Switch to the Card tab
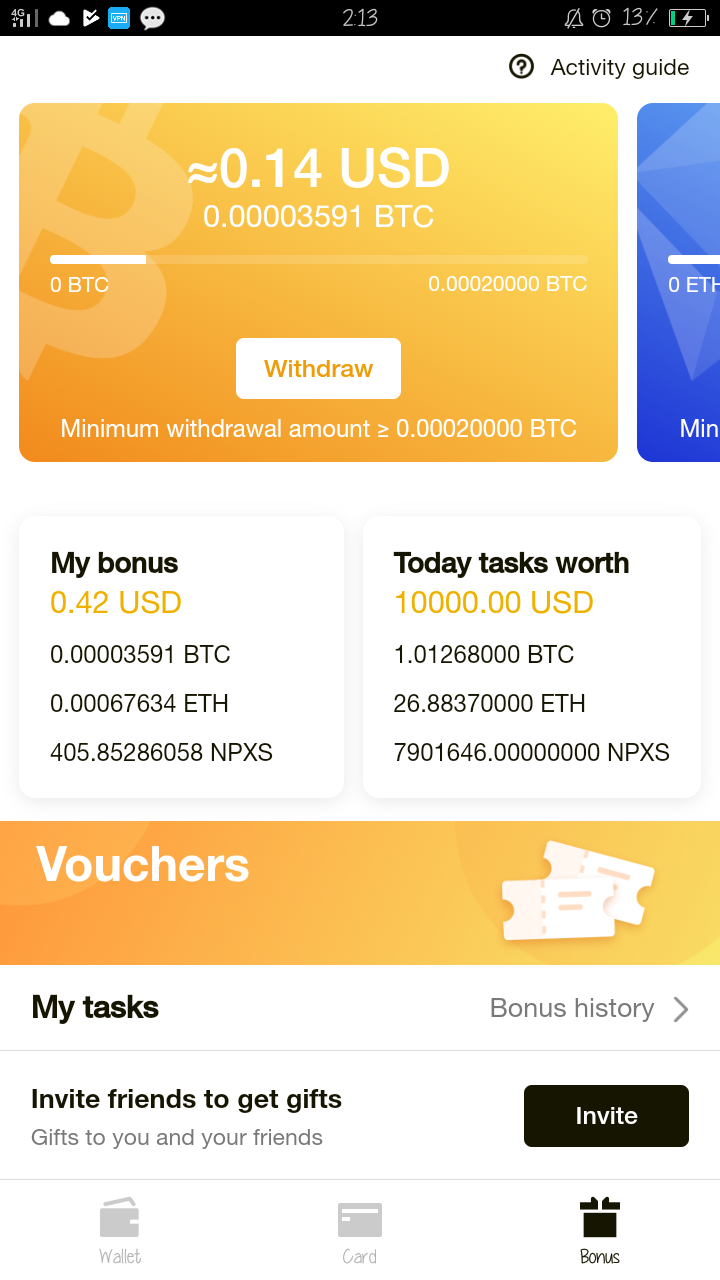Viewport: 720px width, 1280px height. coord(360,1231)
